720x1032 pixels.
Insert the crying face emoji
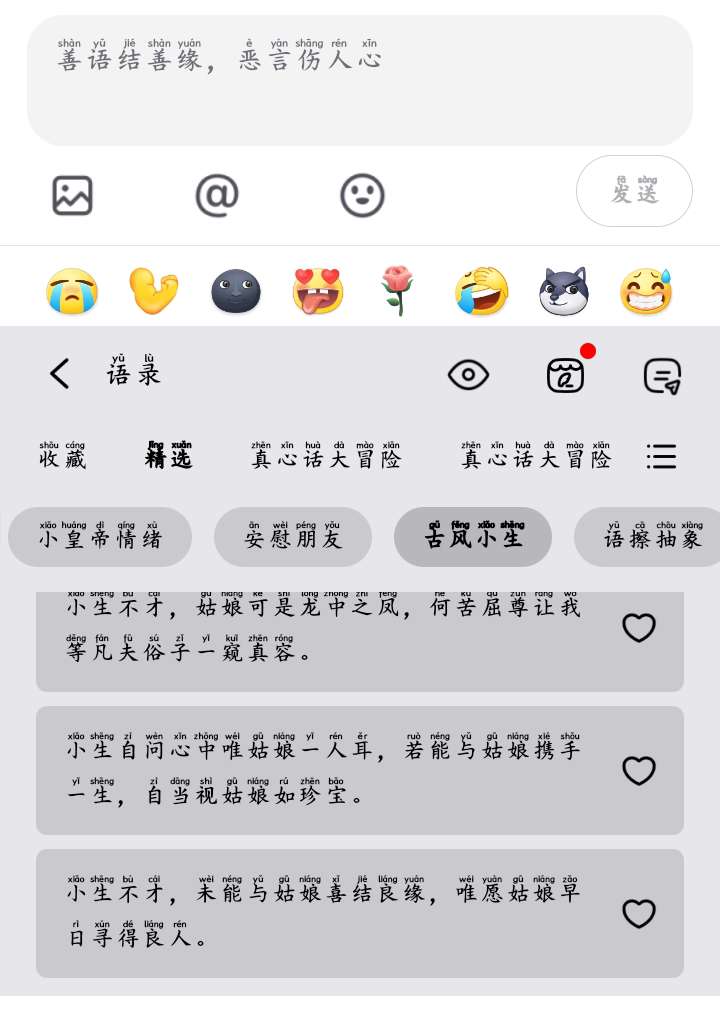73,292
